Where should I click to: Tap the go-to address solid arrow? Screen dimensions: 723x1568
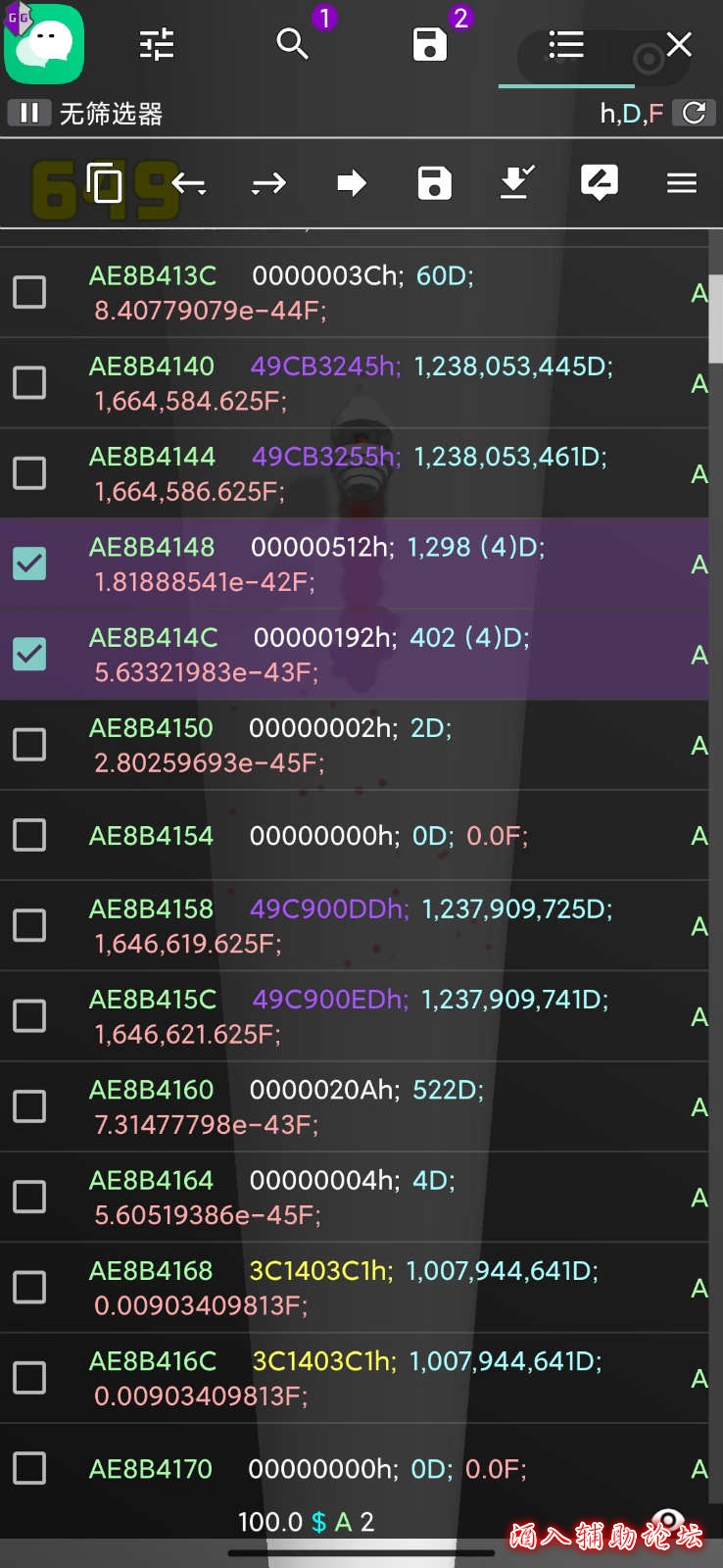(352, 183)
